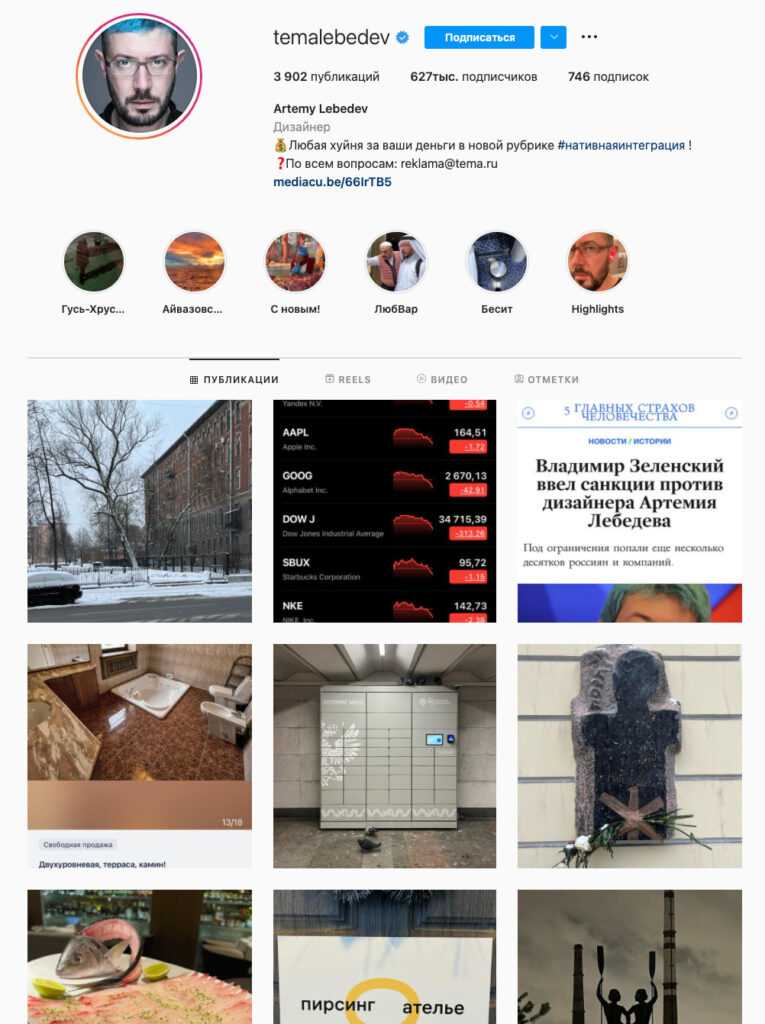
Task: Switch to the Видео tab
Action: [x=442, y=380]
